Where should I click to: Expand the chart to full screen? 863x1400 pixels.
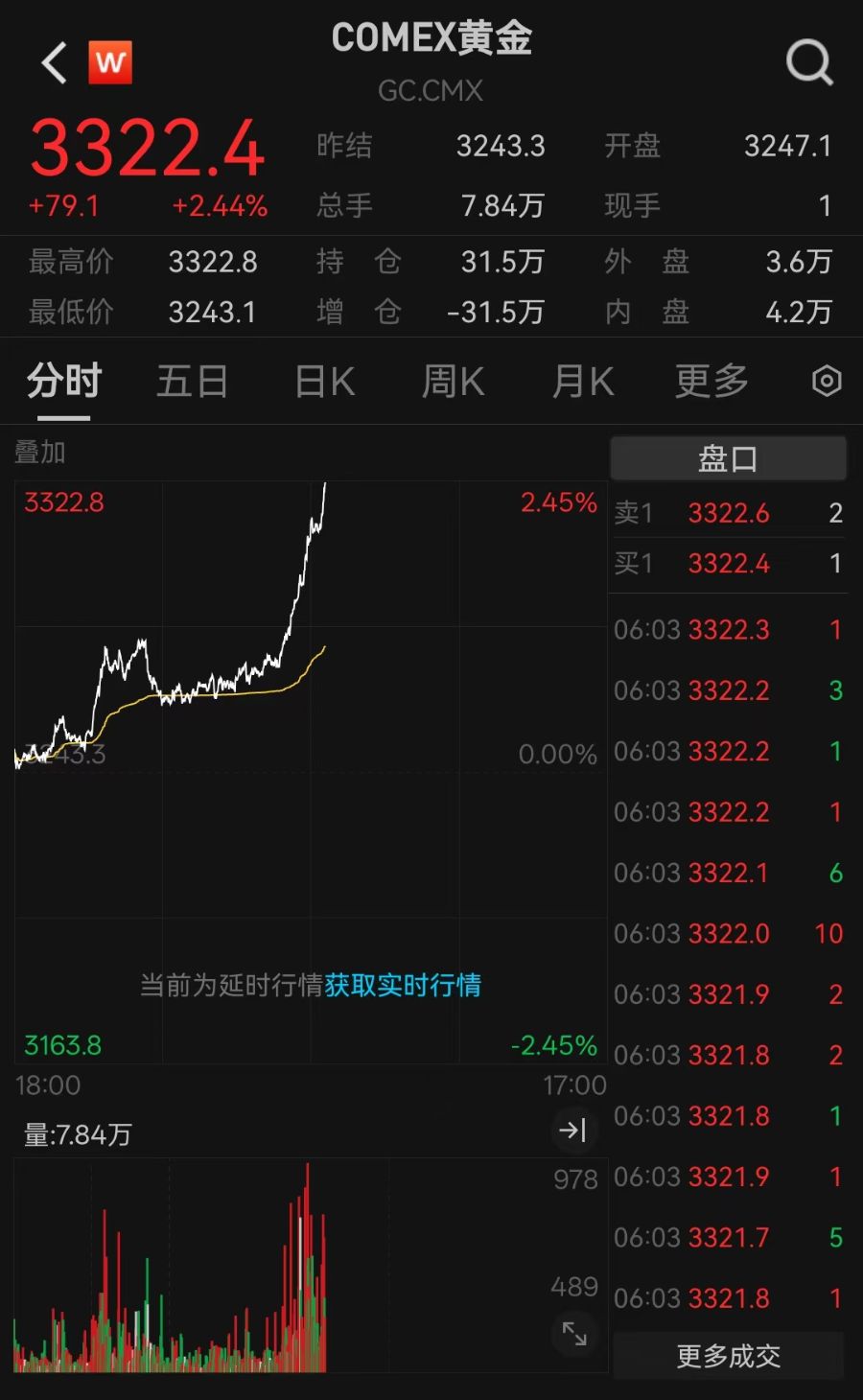[574, 1333]
